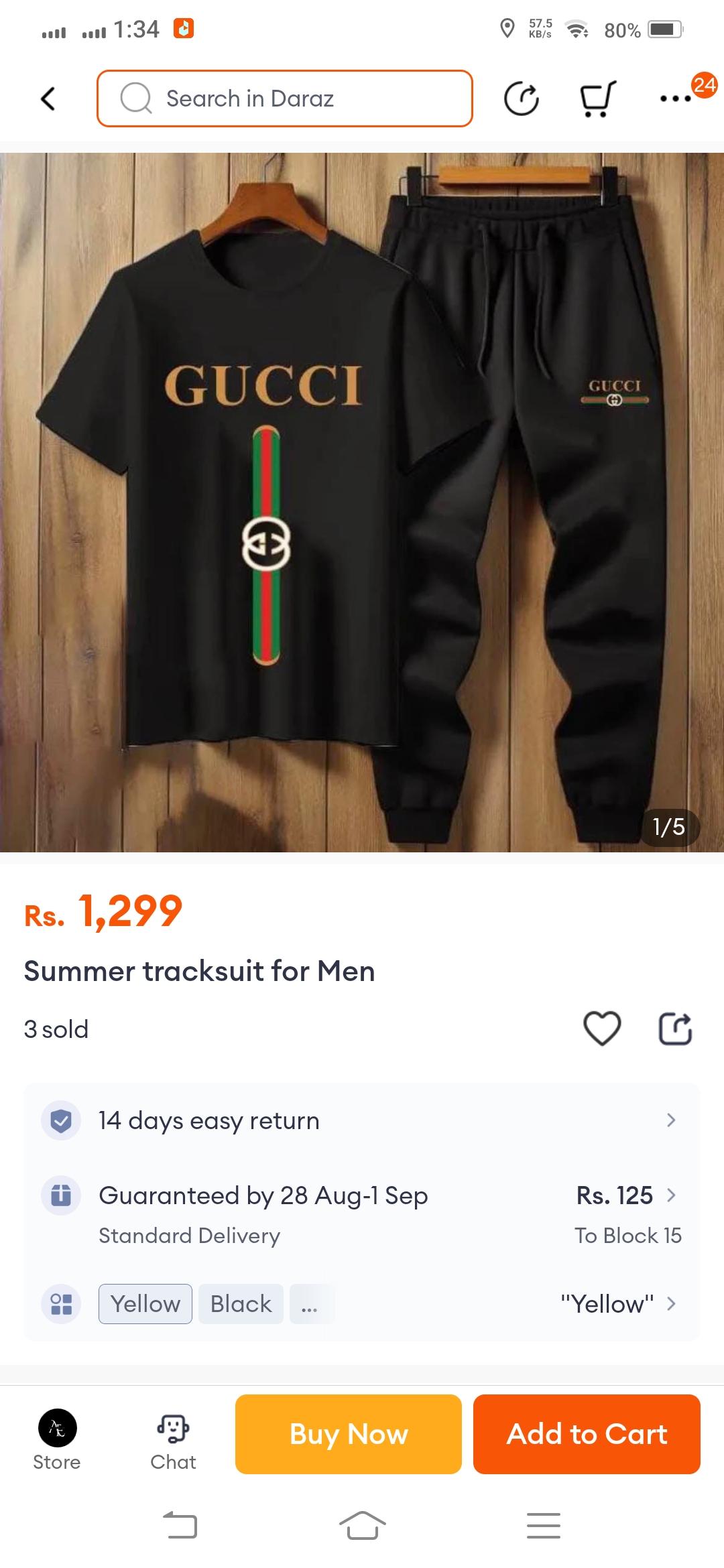Open the 14 days easy return details
724x1568 pixels.
(362, 1120)
